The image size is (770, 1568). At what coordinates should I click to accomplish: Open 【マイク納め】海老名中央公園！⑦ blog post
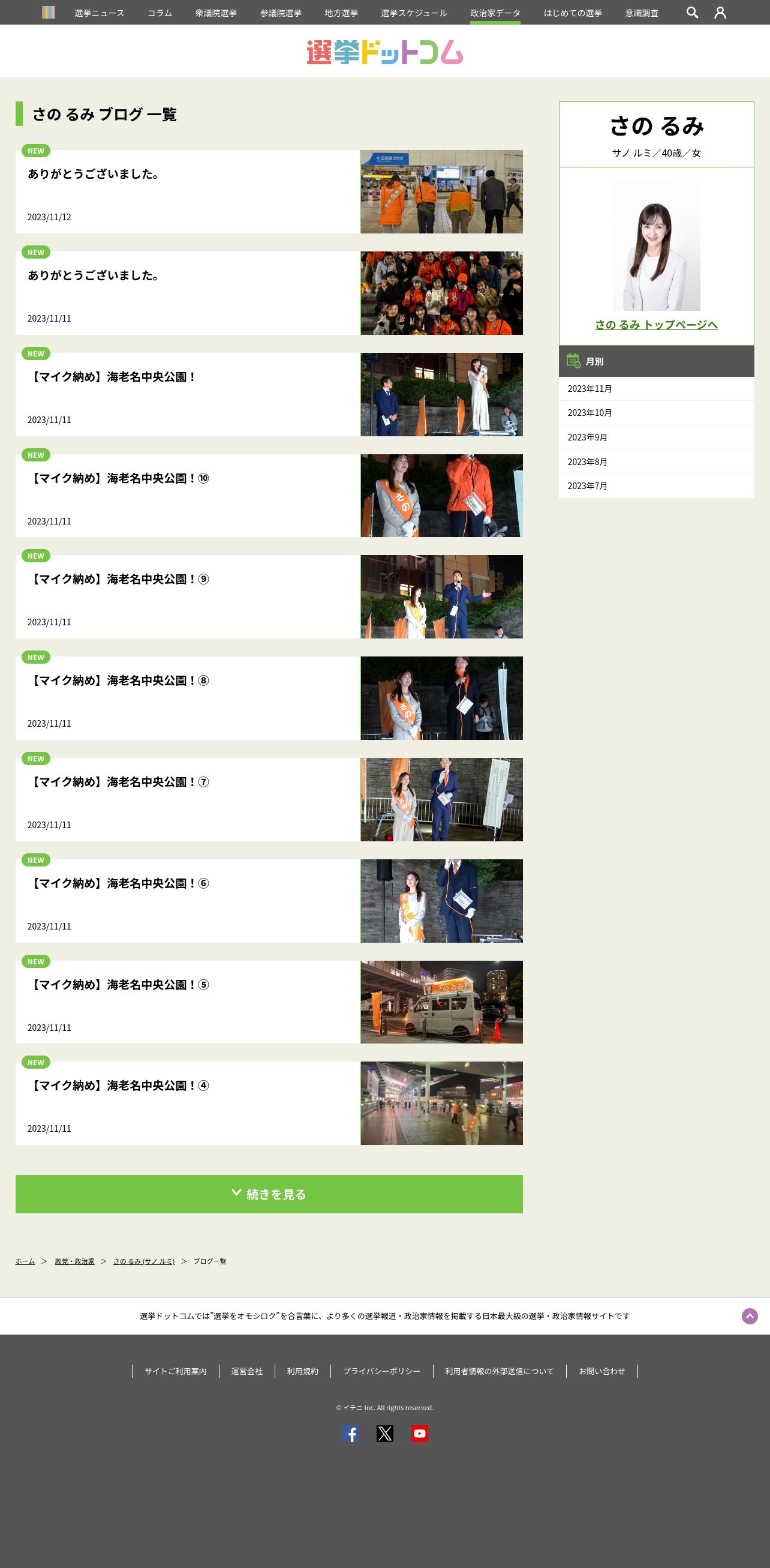click(x=269, y=799)
